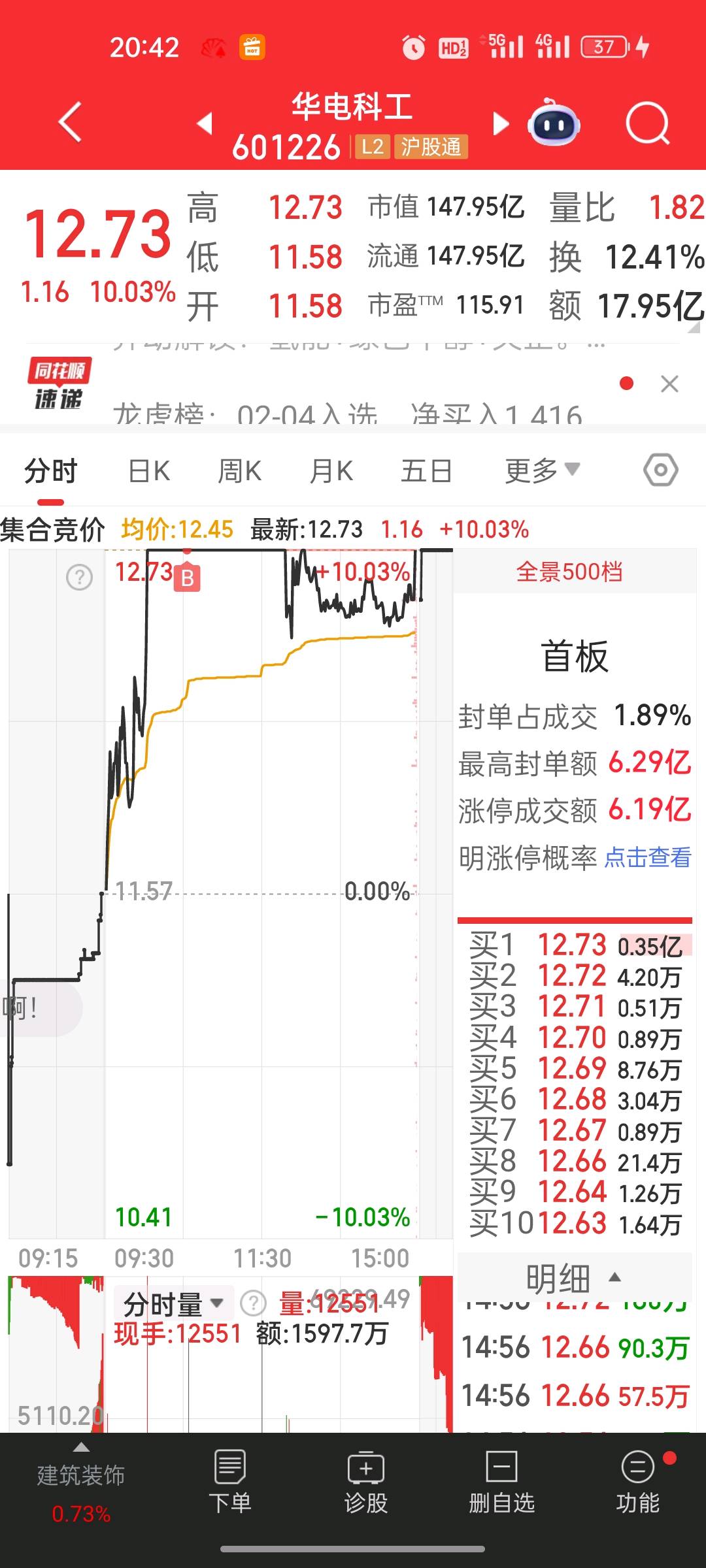Screen dimensions: 706x1568
Task: Switch to the previous stock
Action: [205, 123]
